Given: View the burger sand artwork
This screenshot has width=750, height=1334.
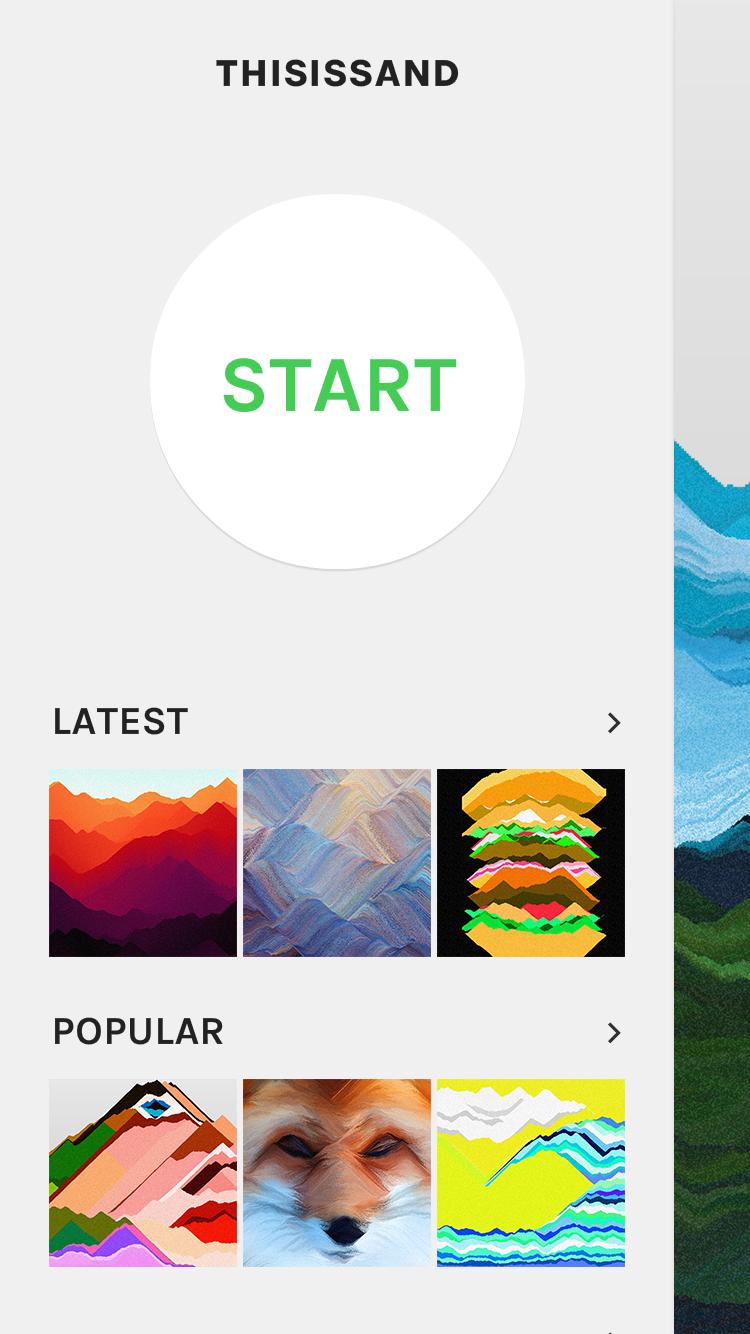Looking at the screenshot, I should point(531,863).
